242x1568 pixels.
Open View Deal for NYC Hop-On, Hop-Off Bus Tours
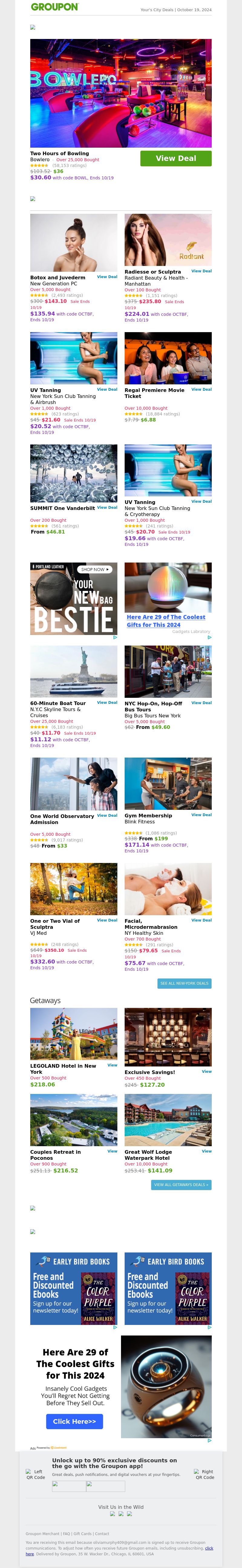[201, 702]
